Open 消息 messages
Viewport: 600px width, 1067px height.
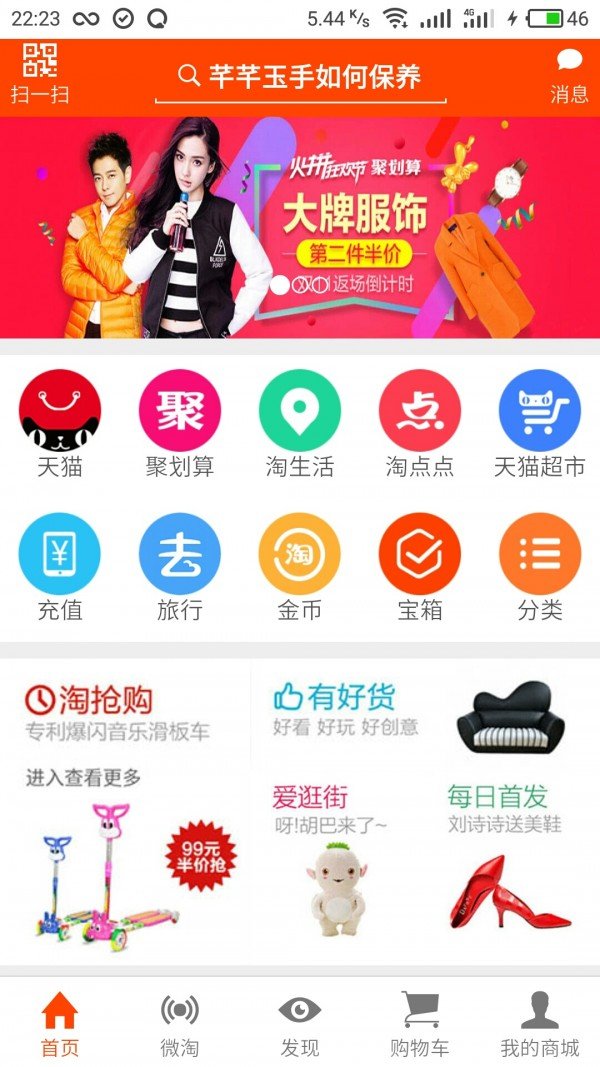(569, 75)
